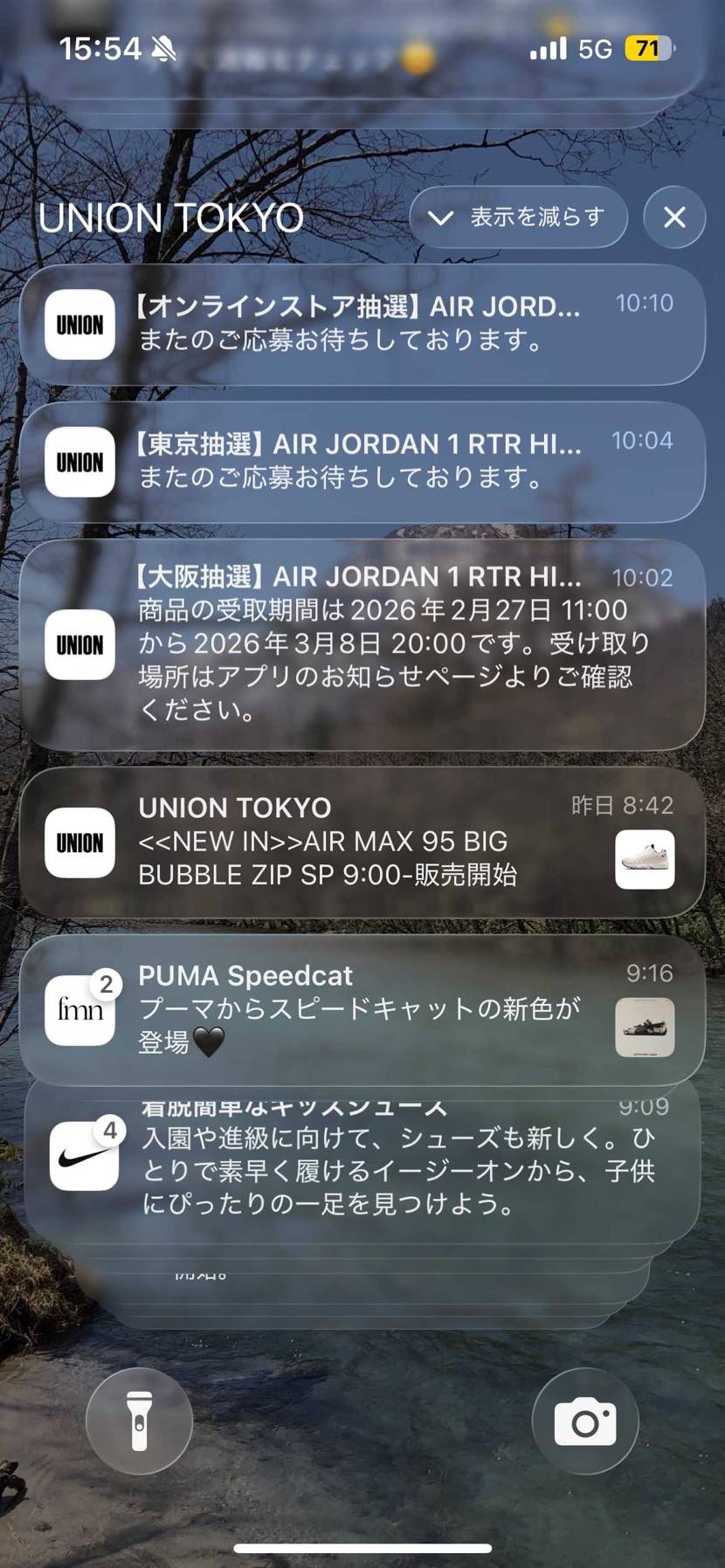Dismiss all UNION TOKYO notifications with the X

click(673, 217)
